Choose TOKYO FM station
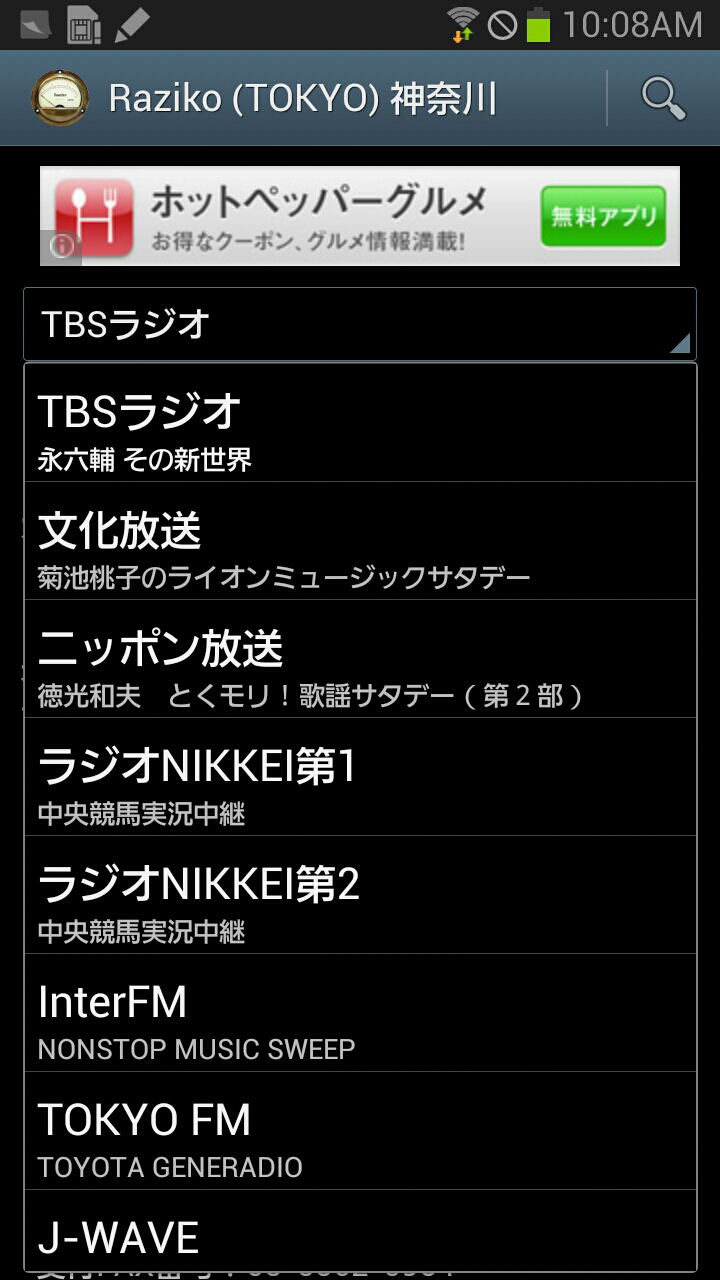This screenshot has width=720, height=1280. [x=360, y=1131]
